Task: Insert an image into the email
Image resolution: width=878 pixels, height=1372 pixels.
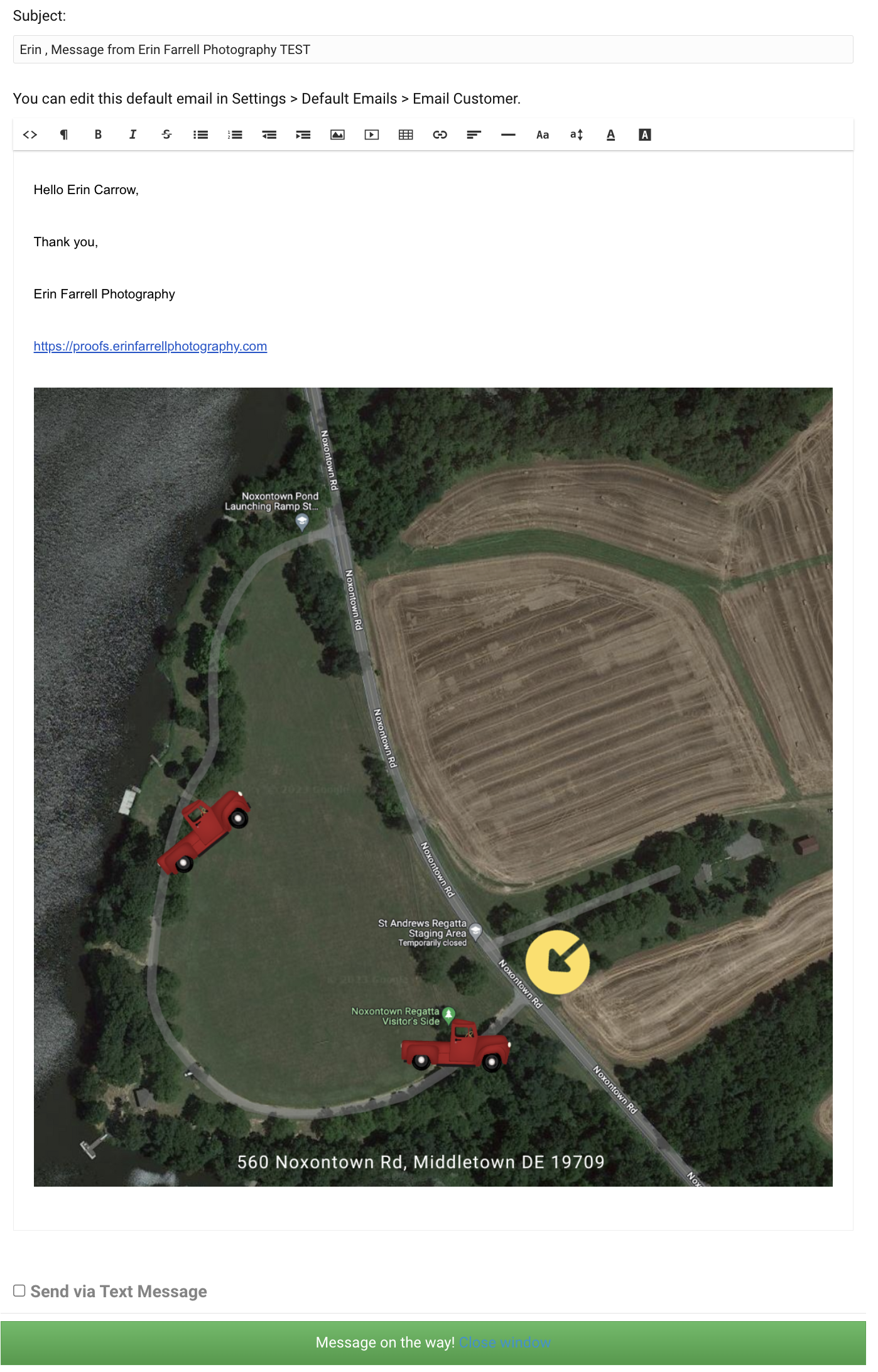Action: [x=337, y=134]
